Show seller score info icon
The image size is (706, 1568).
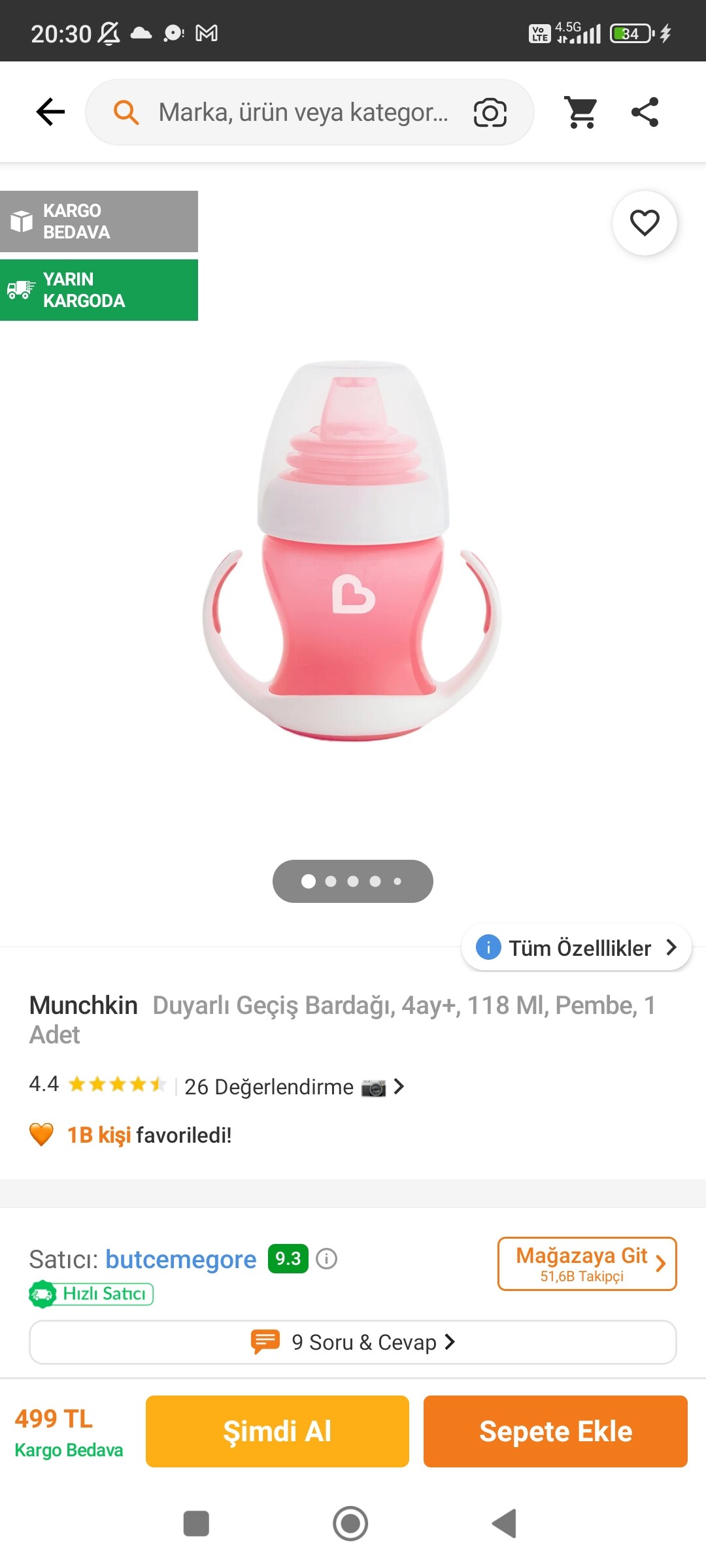[x=326, y=1258]
